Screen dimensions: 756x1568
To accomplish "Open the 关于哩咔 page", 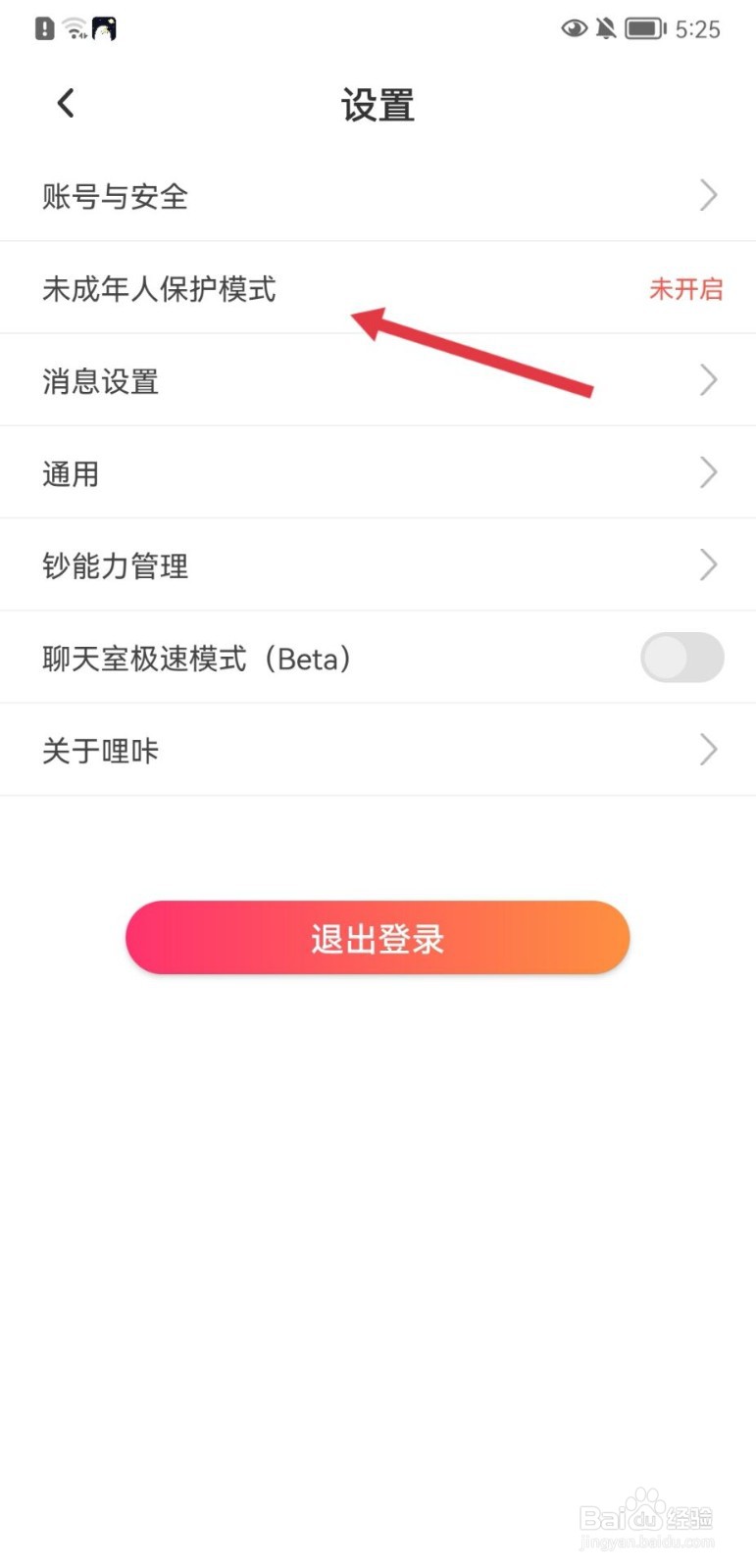I will [x=708, y=750].
